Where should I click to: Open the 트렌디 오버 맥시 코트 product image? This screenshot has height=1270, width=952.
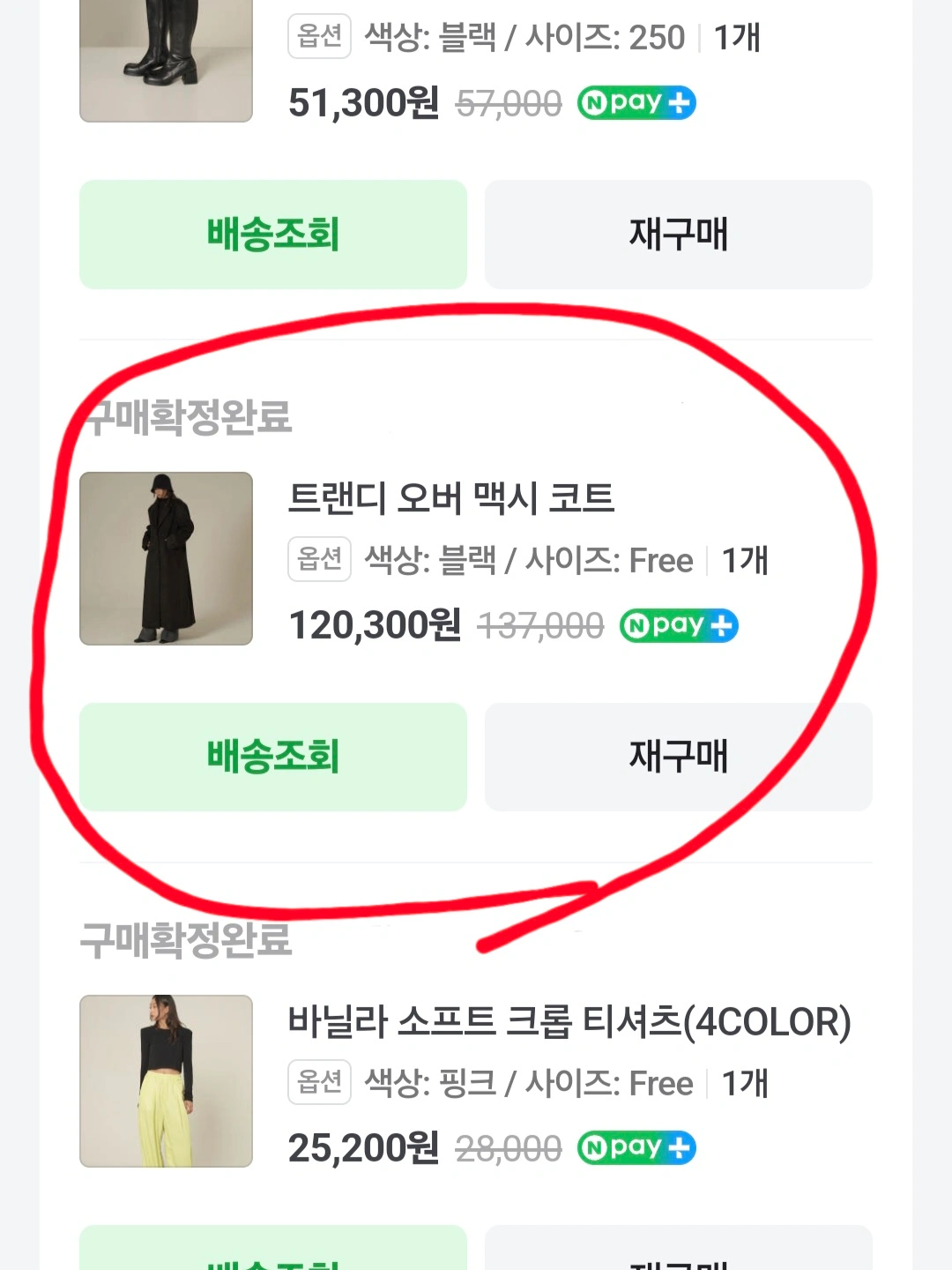pyautogui.click(x=166, y=558)
